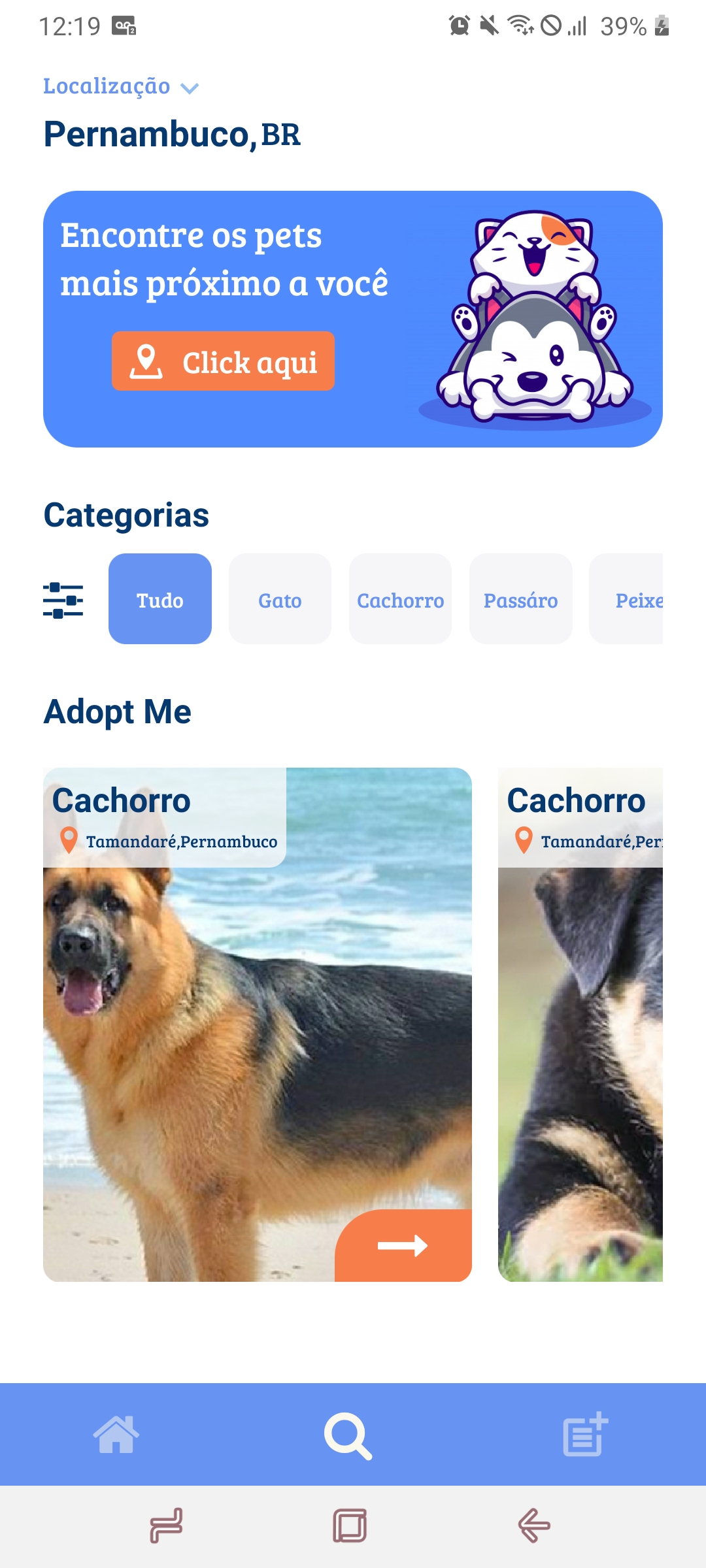Open the location chevron next to Localização

pyautogui.click(x=190, y=87)
